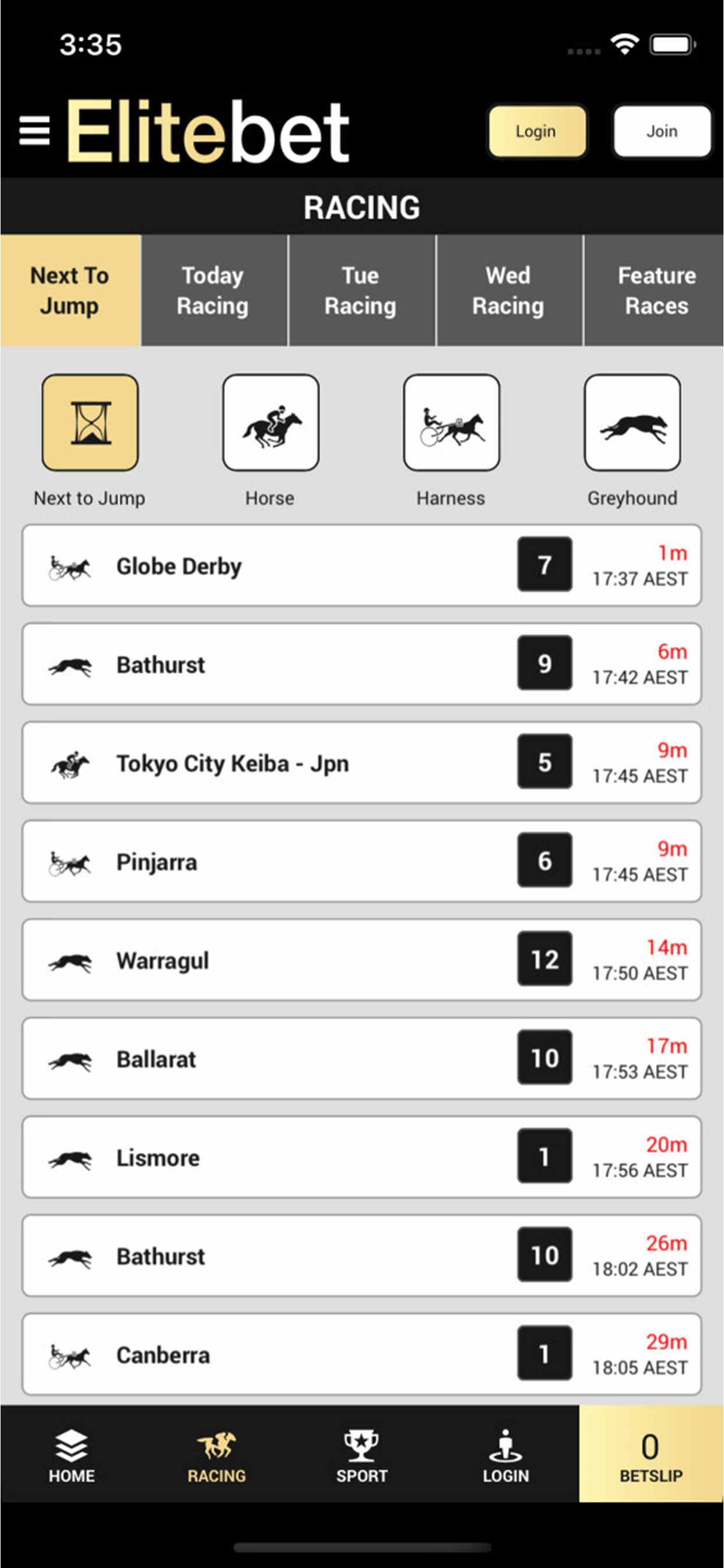Open the Betslip

(x=651, y=1454)
